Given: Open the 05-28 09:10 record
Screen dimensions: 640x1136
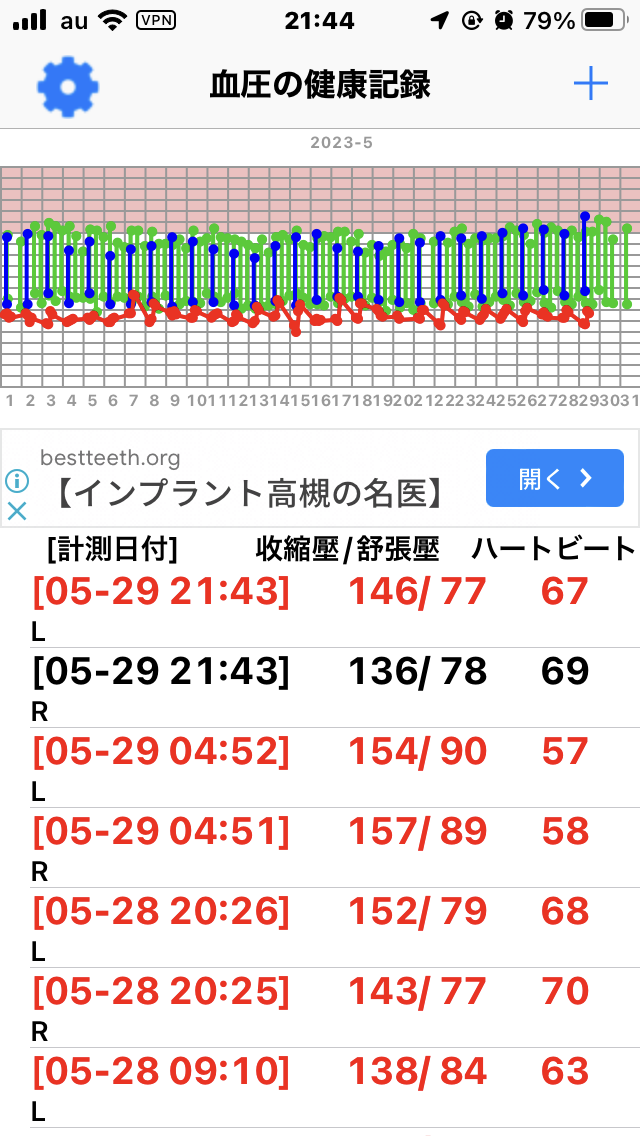Looking at the screenshot, I should (320, 1087).
